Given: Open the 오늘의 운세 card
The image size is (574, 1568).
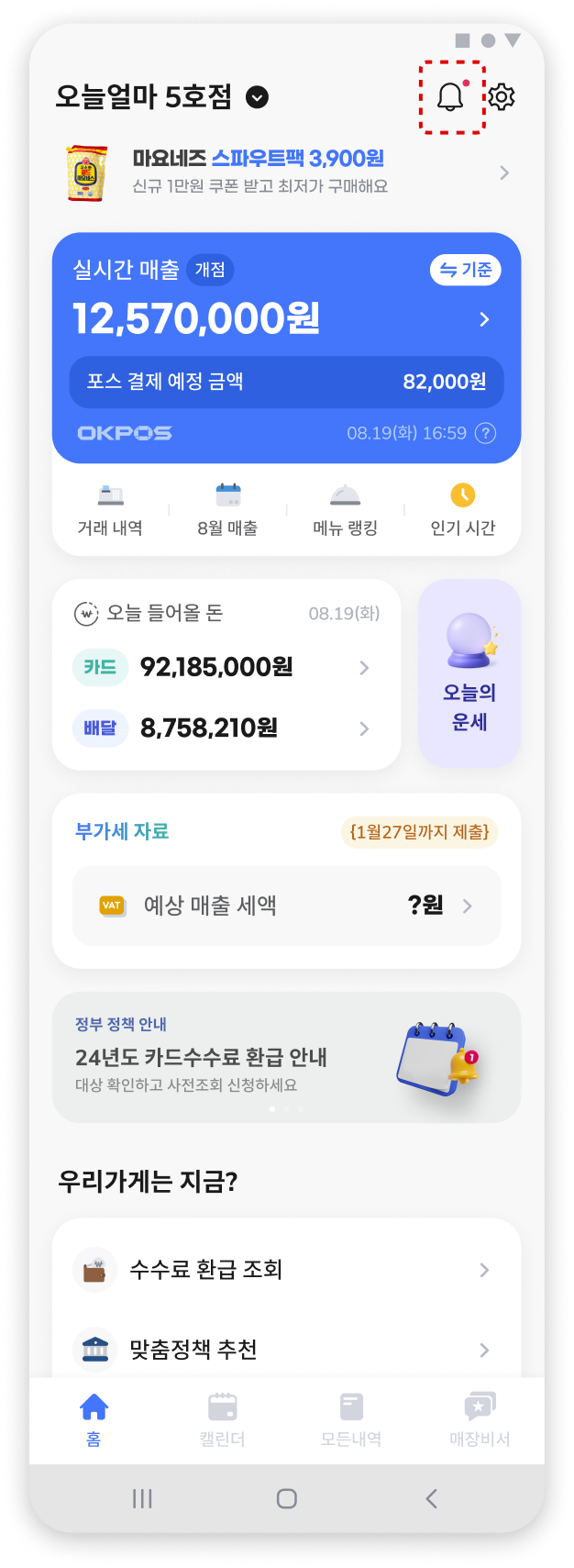Looking at the screenshot, I should [x=469, y=673].
